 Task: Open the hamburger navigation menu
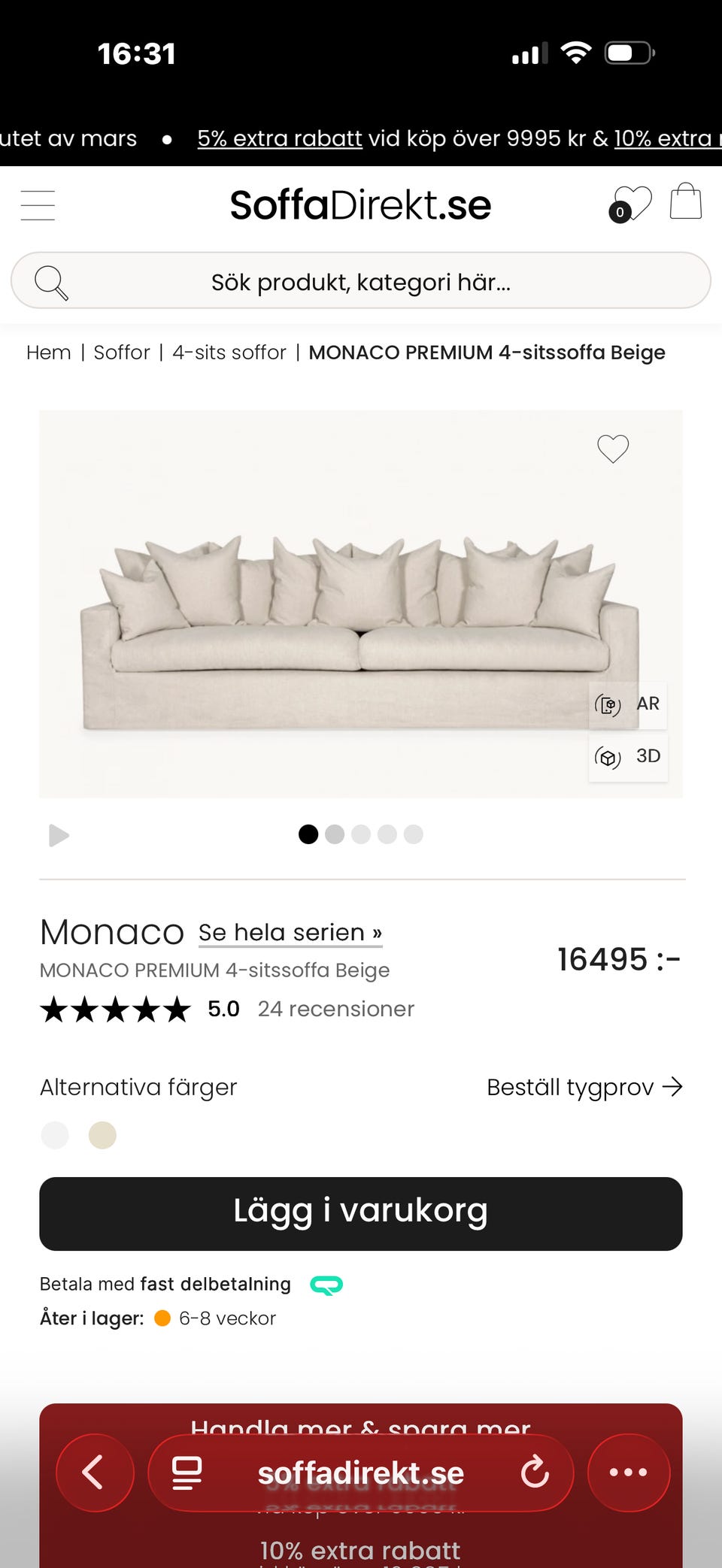pos(37,204)
